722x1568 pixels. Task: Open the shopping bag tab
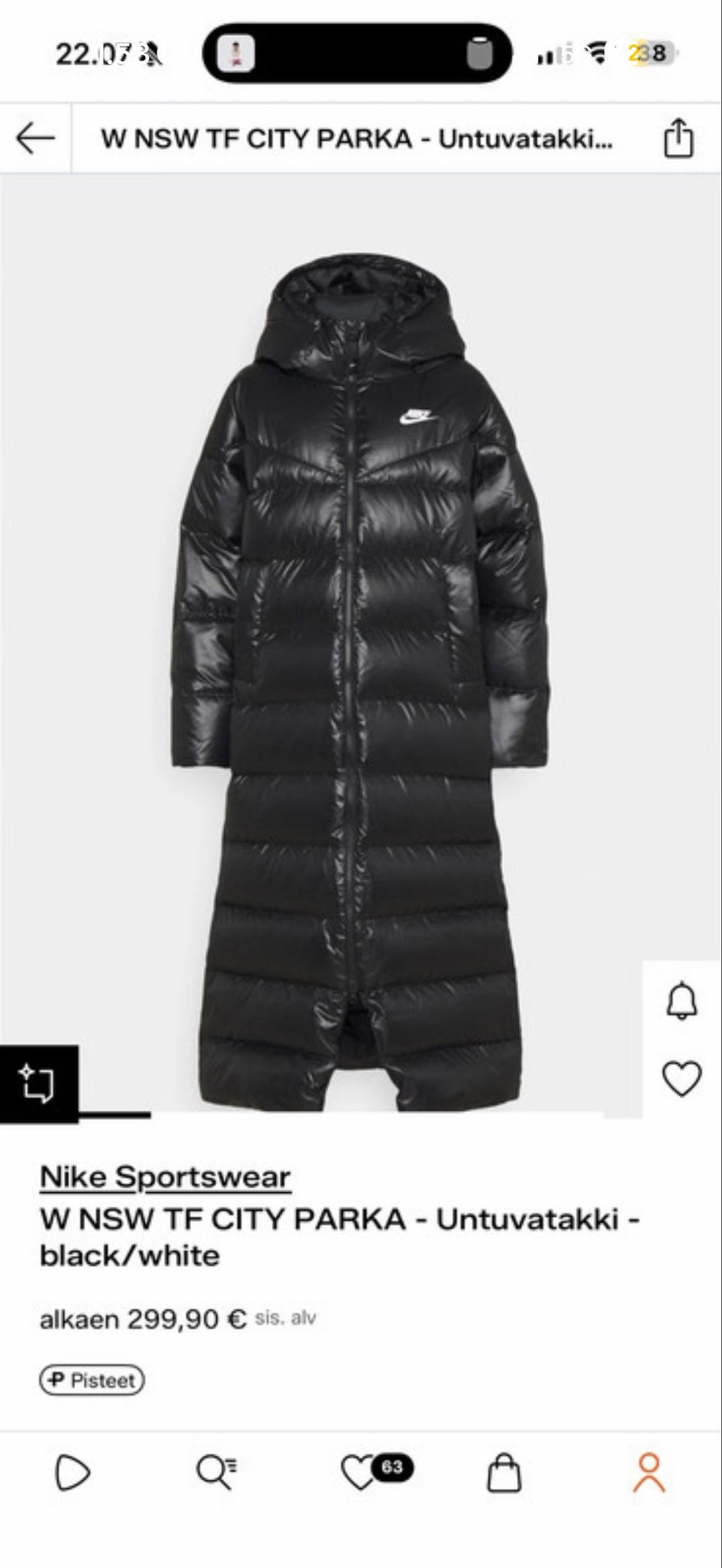(504, 1473)
